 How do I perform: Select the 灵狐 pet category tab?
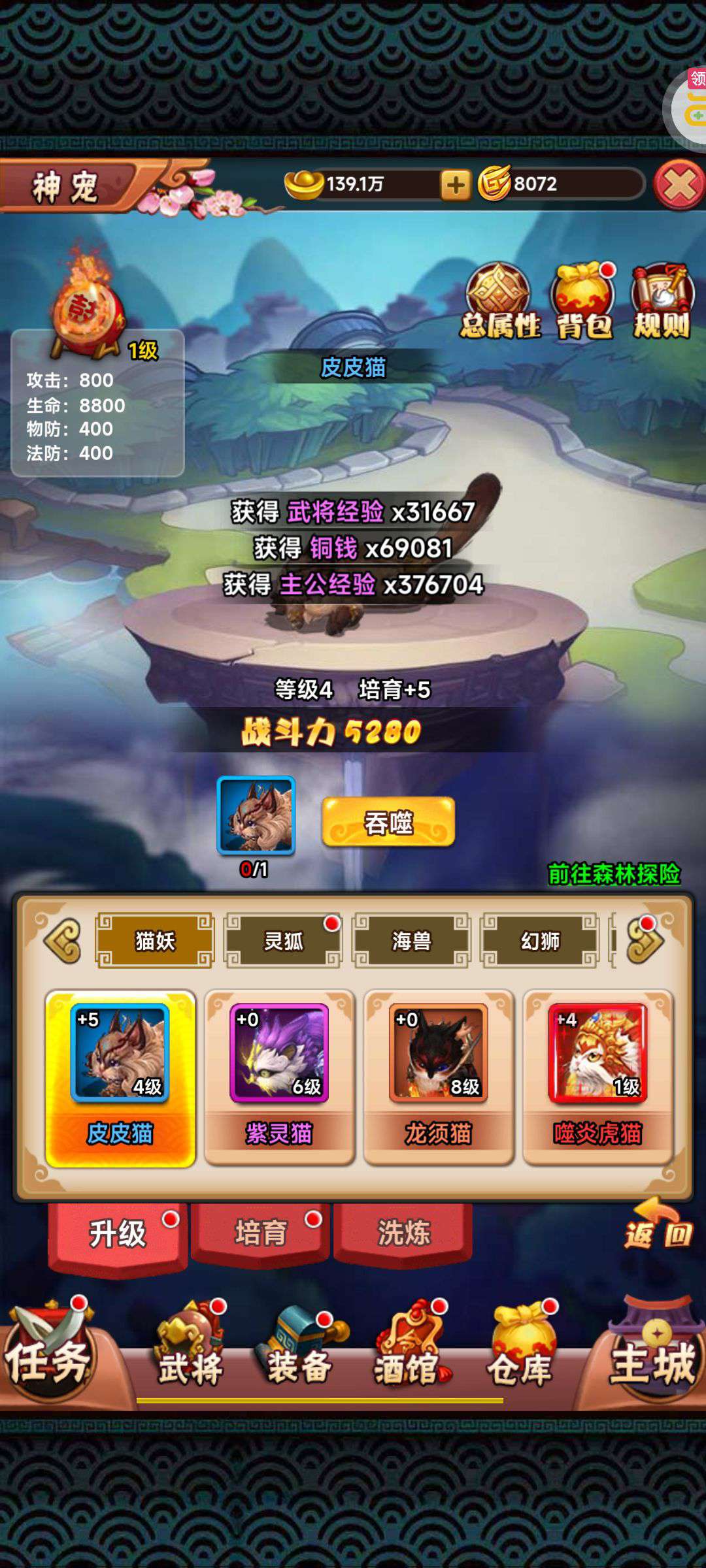[x=283, y=941]
